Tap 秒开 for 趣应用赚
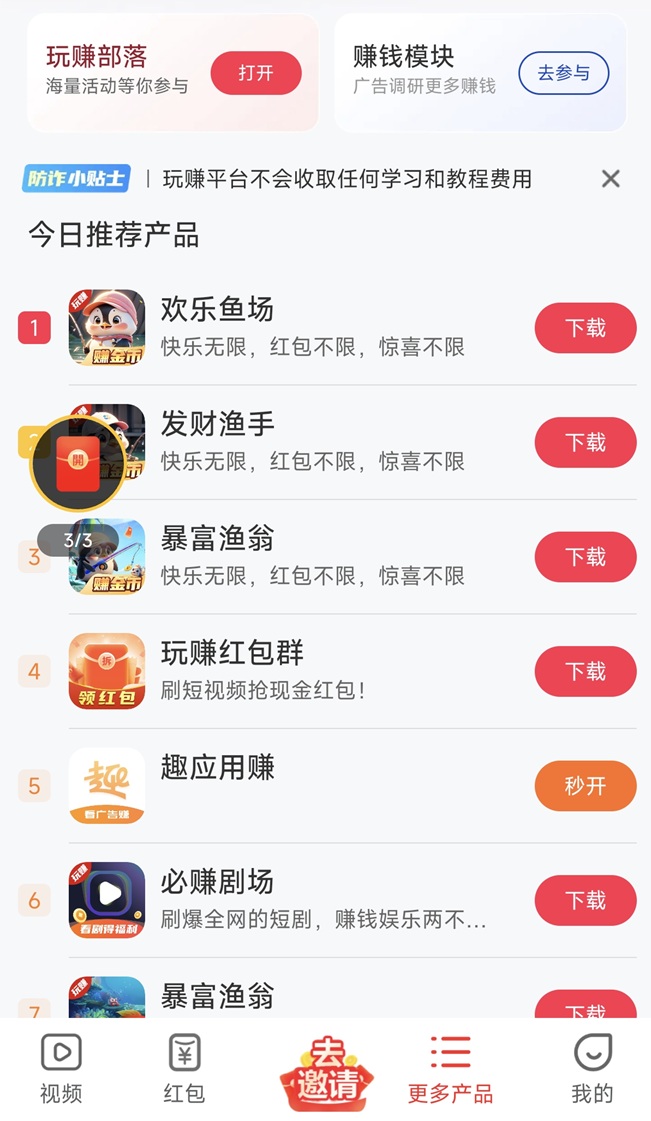The image size is (651, 1121). pyautogui.click(x=585, y=786)
